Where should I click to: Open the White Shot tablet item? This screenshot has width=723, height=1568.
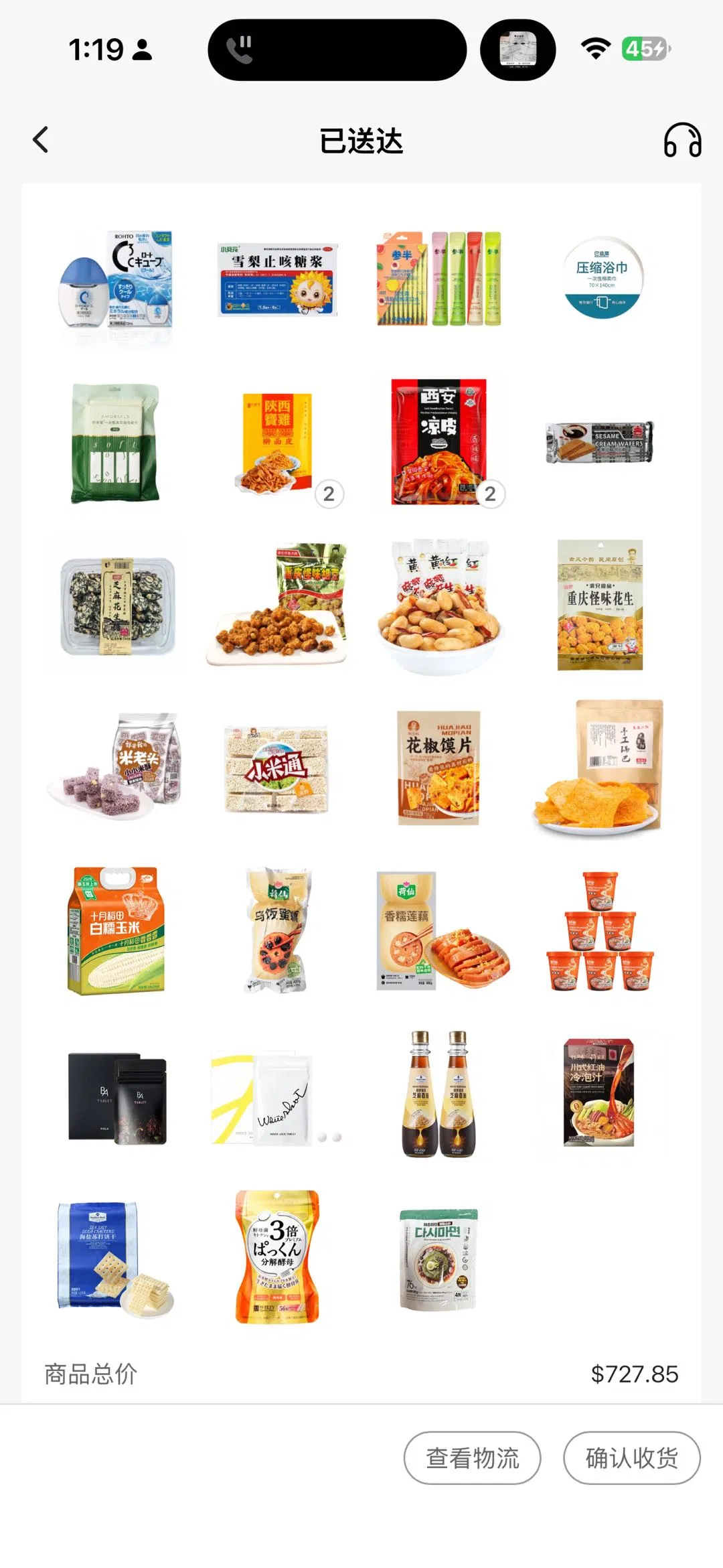coord(276,1098)
